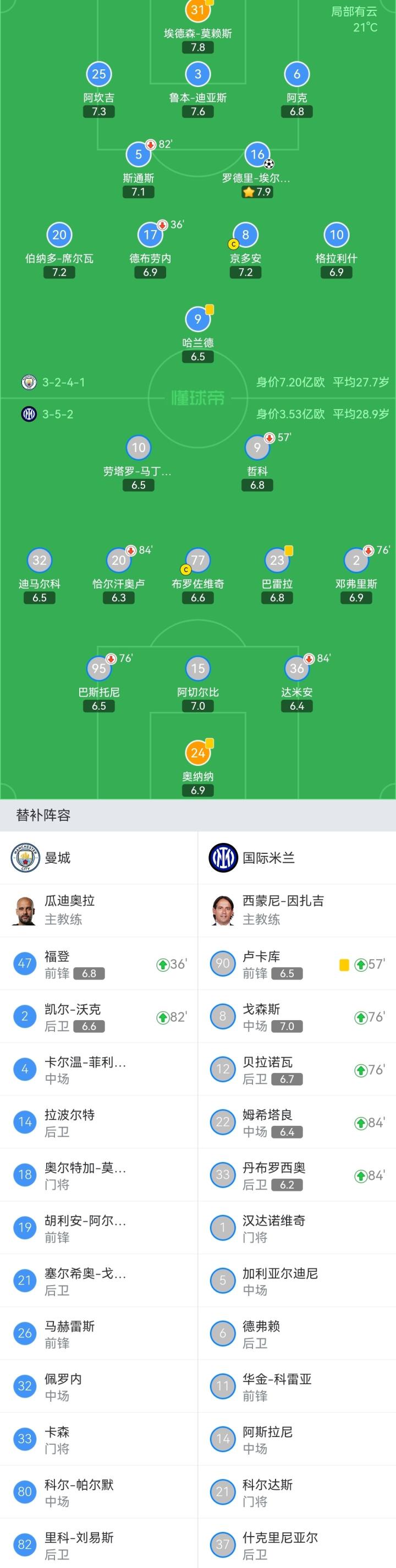Select Cole Palmer's bench entry
Image resolution: width=396 pixels, height=1568 pixels.
(98, 1492)
